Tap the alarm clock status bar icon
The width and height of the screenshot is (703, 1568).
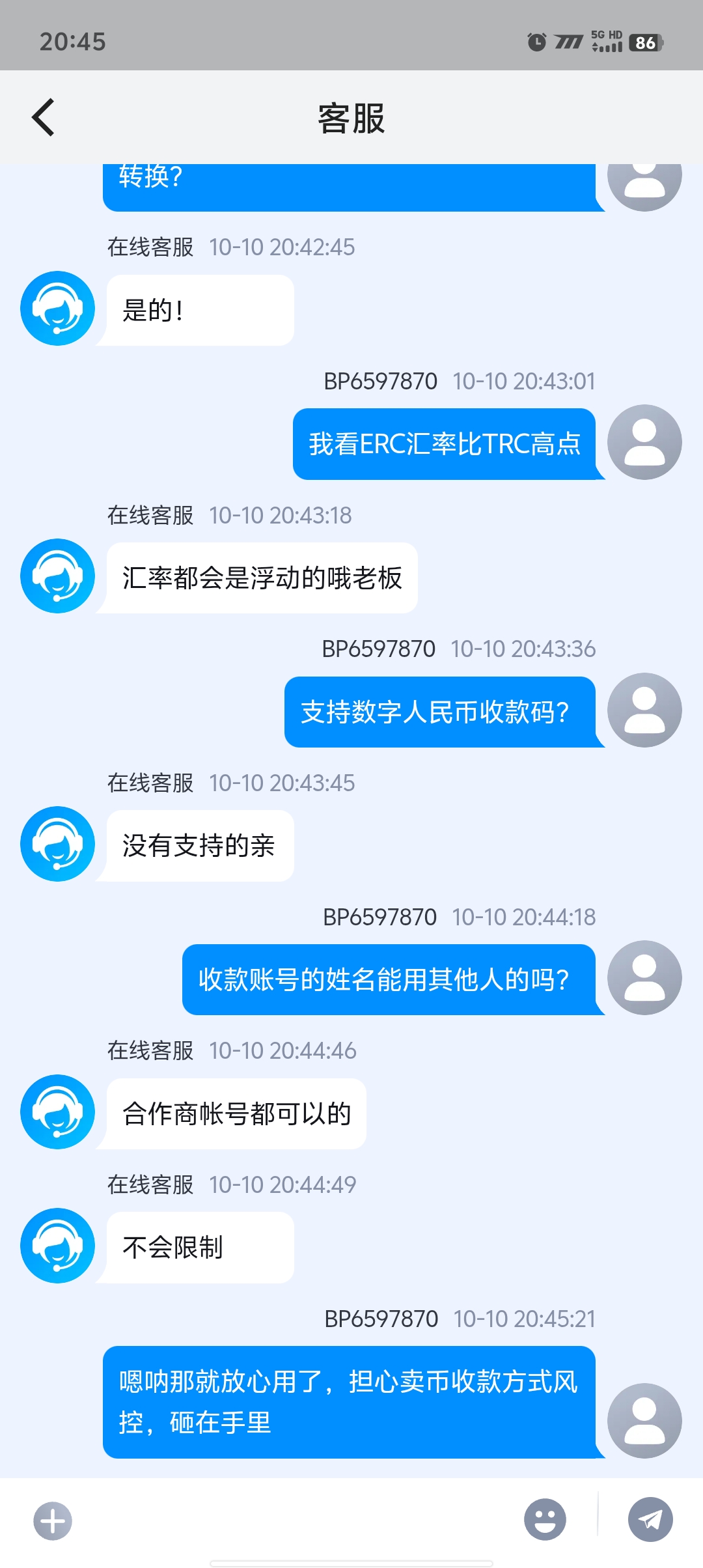pos(536,42)
